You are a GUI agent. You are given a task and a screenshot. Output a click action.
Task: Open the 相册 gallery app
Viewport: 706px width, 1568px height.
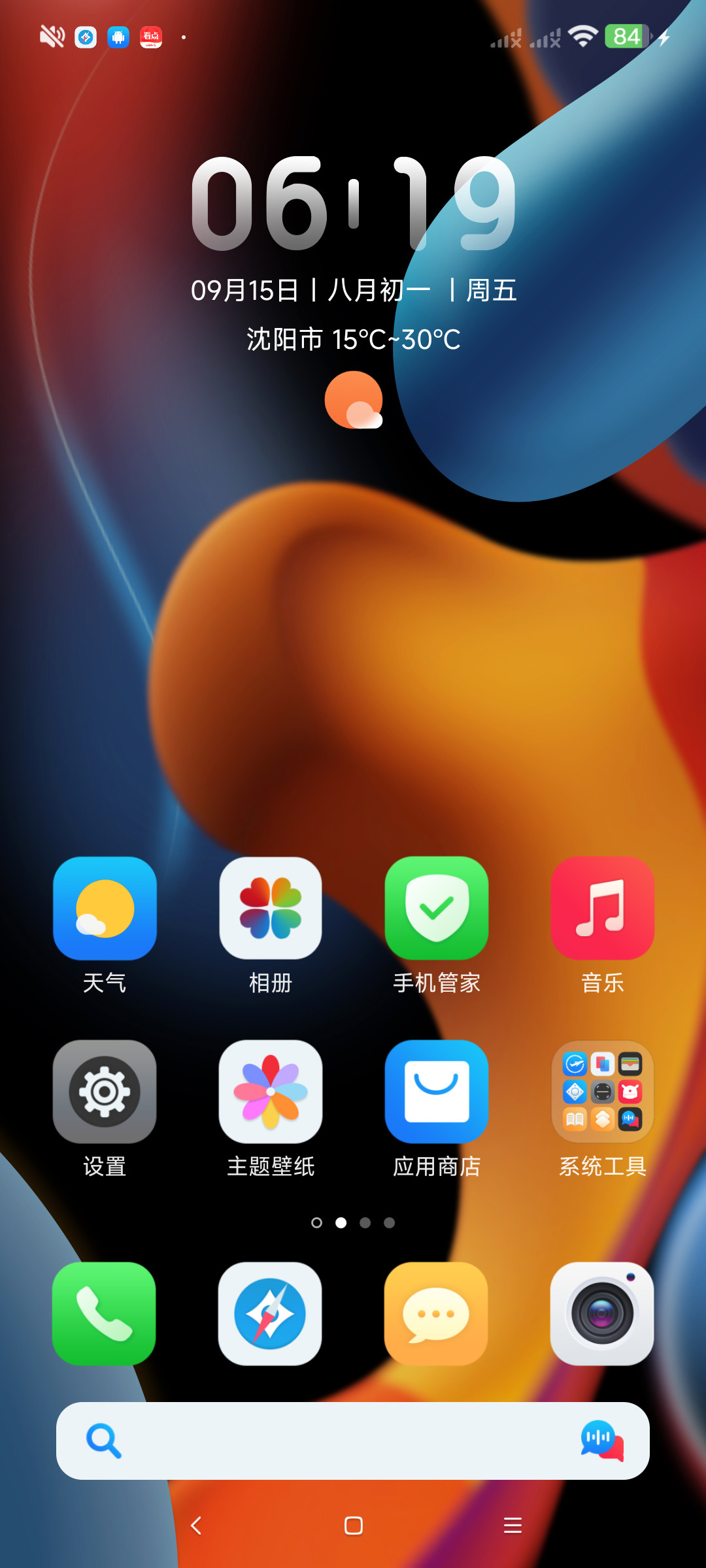tap(271, 908)
